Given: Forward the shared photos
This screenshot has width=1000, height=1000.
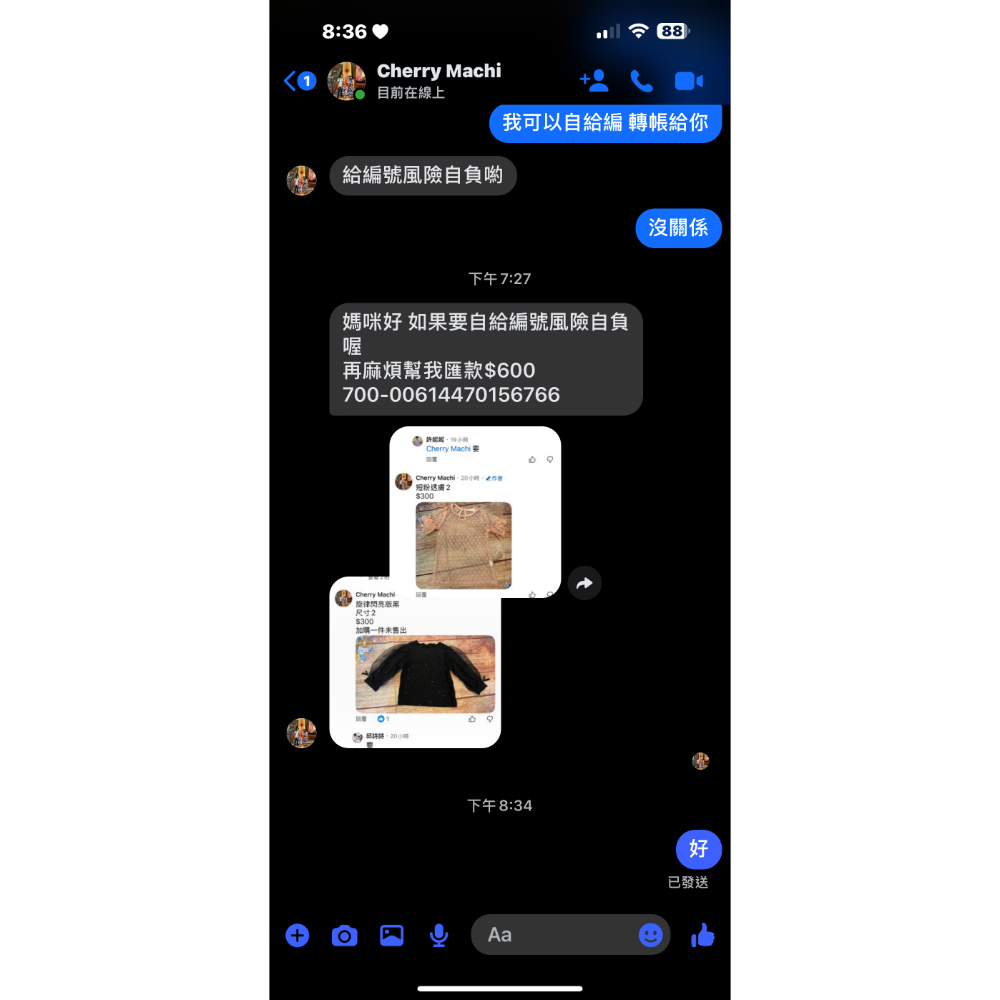Looking at the screenshot, I should tap(585, 583).
